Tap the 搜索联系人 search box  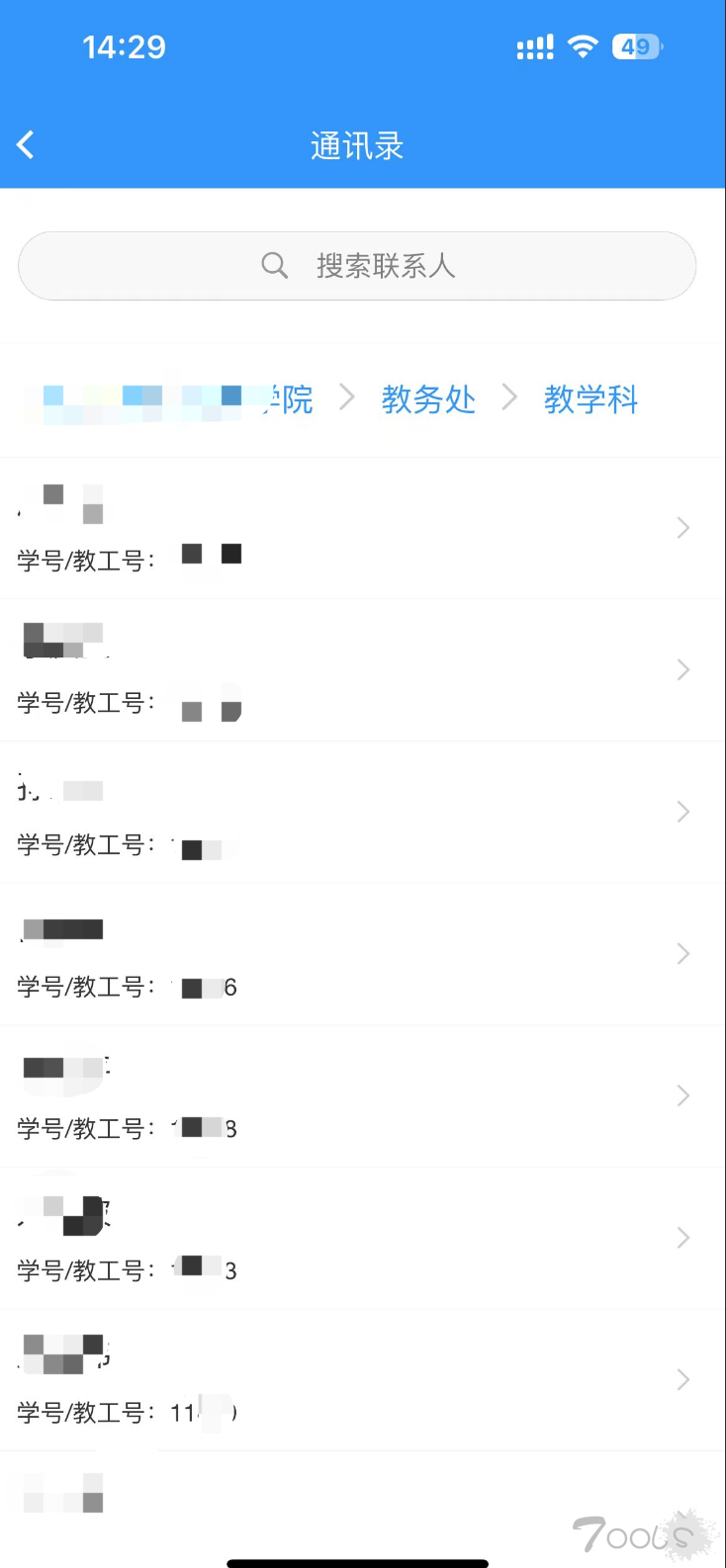click(357, 266)
